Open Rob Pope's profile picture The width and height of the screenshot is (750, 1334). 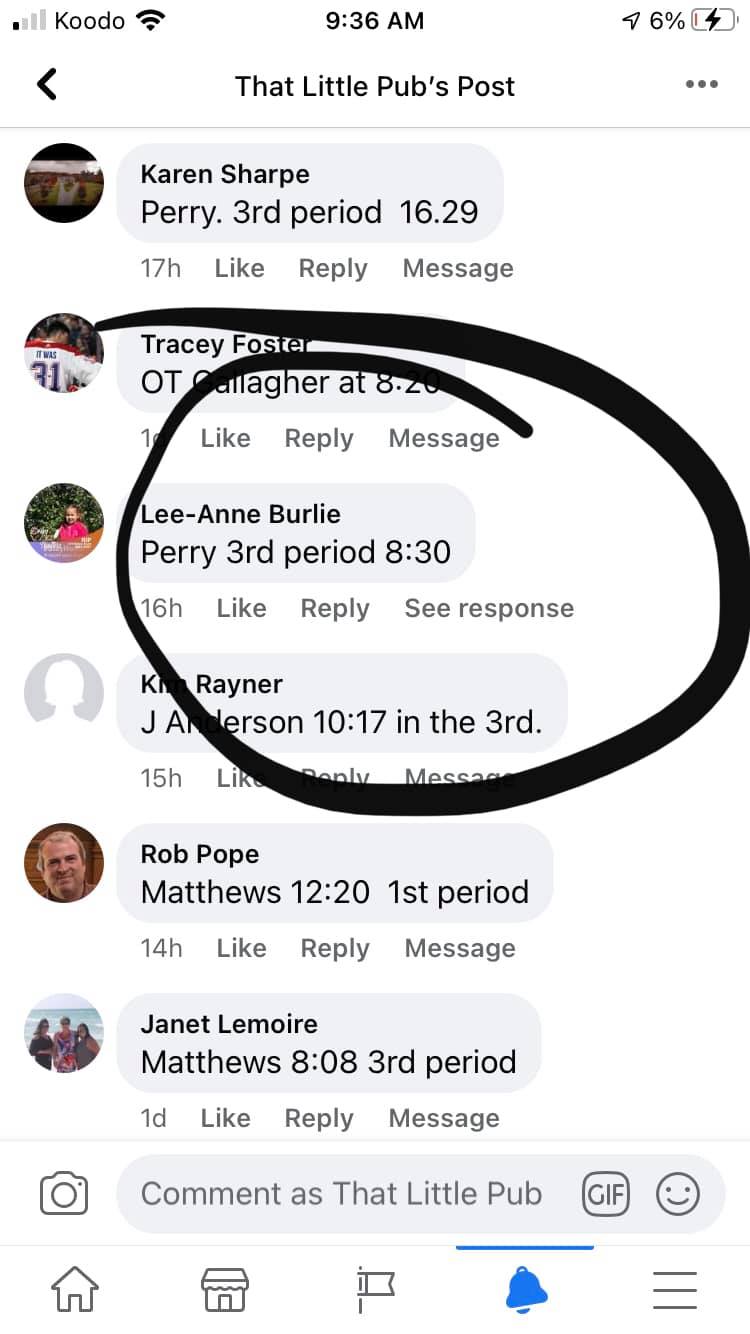64,863
